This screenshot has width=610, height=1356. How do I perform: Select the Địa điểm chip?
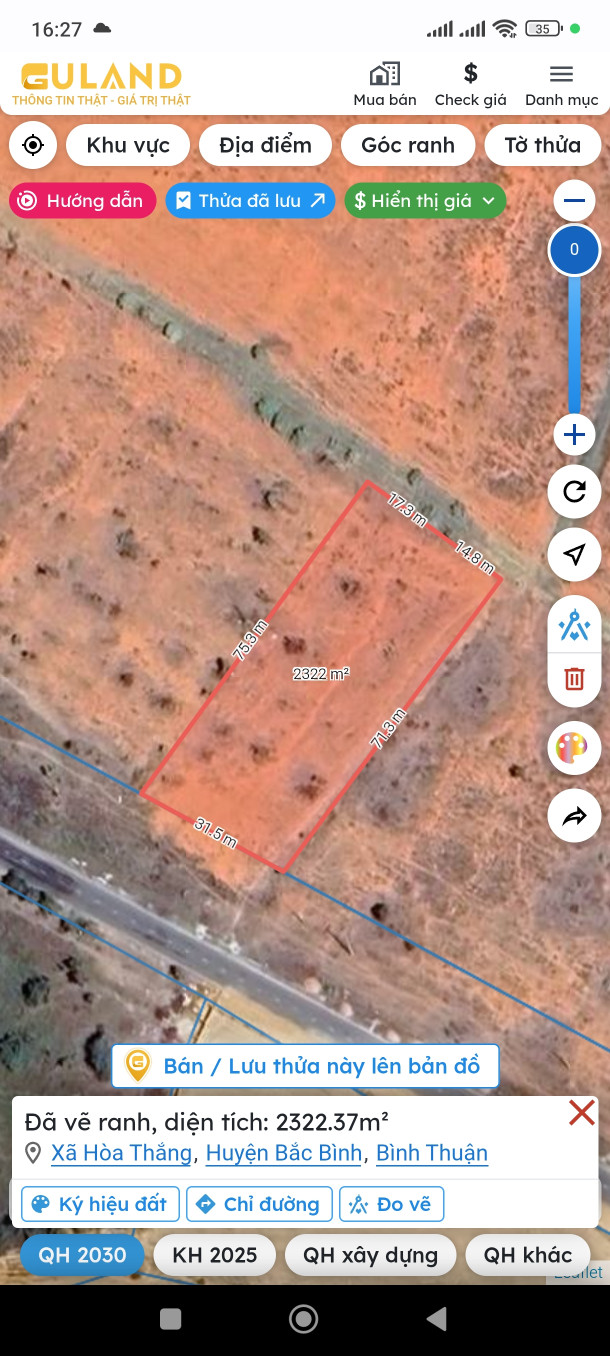coord(265,145)
